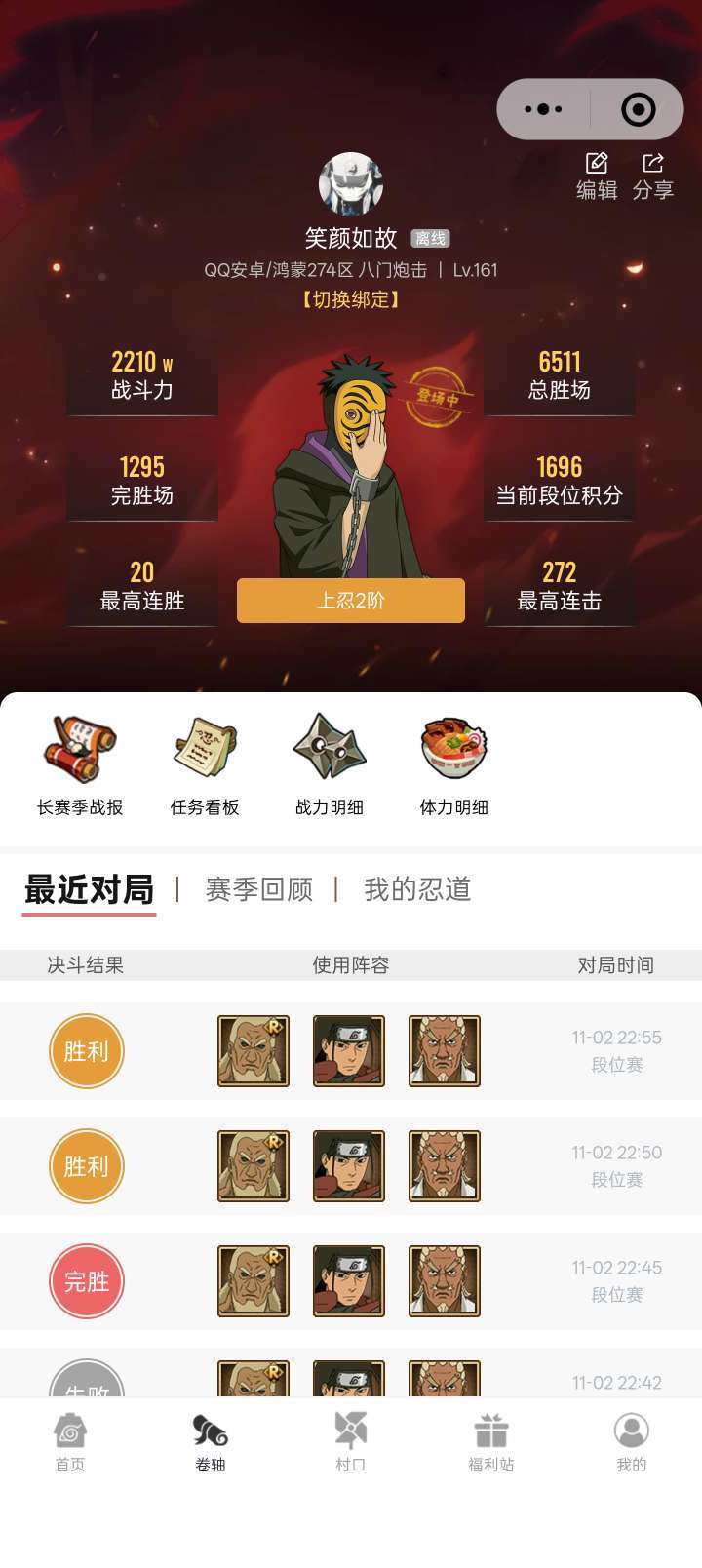Tap the player avatar picture
702x1568 pixels.
351,183
